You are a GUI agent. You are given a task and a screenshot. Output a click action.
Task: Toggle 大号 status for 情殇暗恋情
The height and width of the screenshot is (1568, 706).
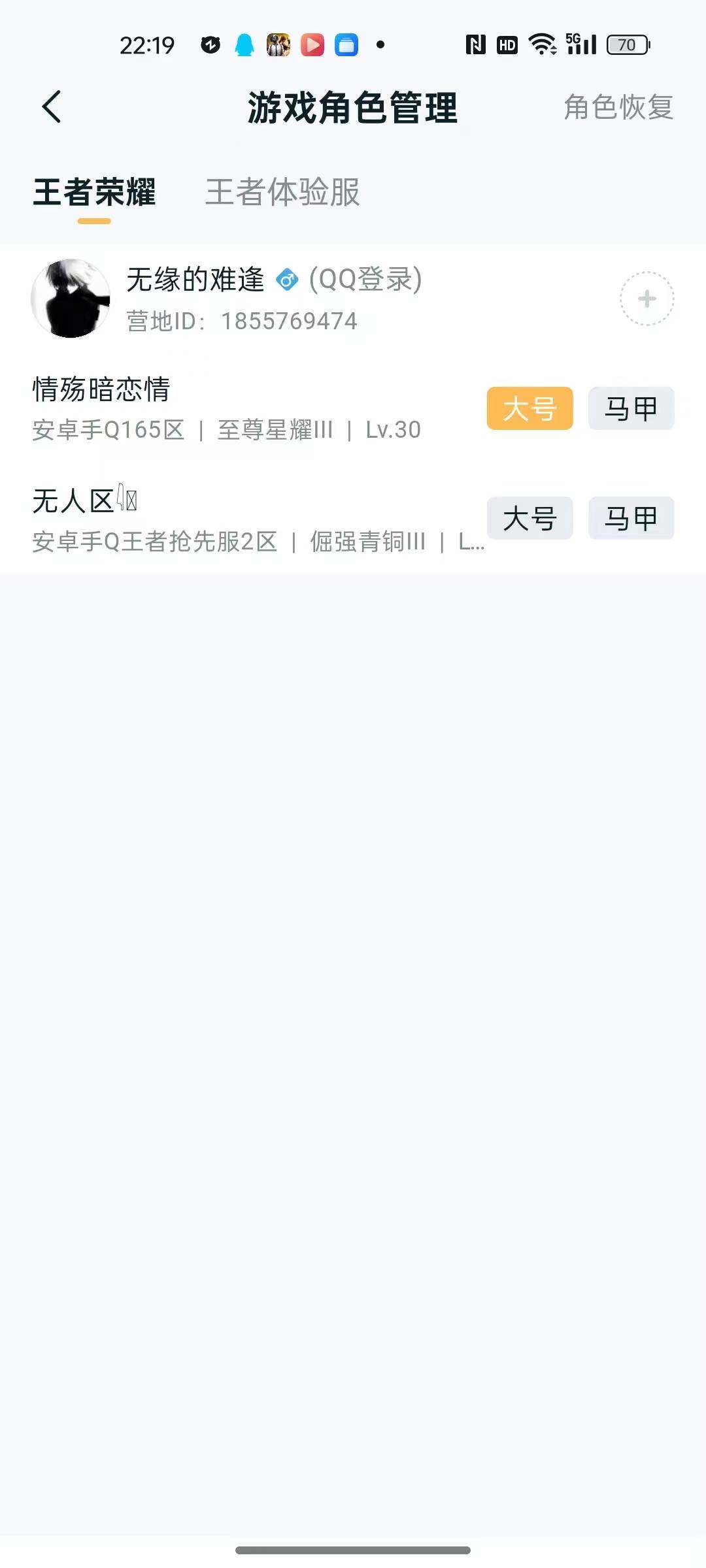(x=529, y=408)
